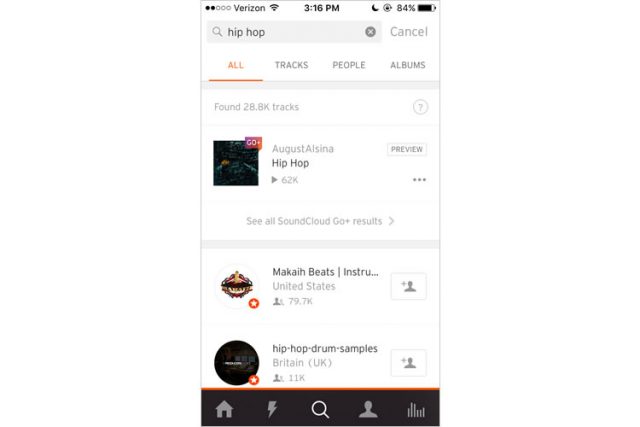The height and width of the screenshot is (427, 640).
Task: Cancel the search
Action: click(409, 32)
